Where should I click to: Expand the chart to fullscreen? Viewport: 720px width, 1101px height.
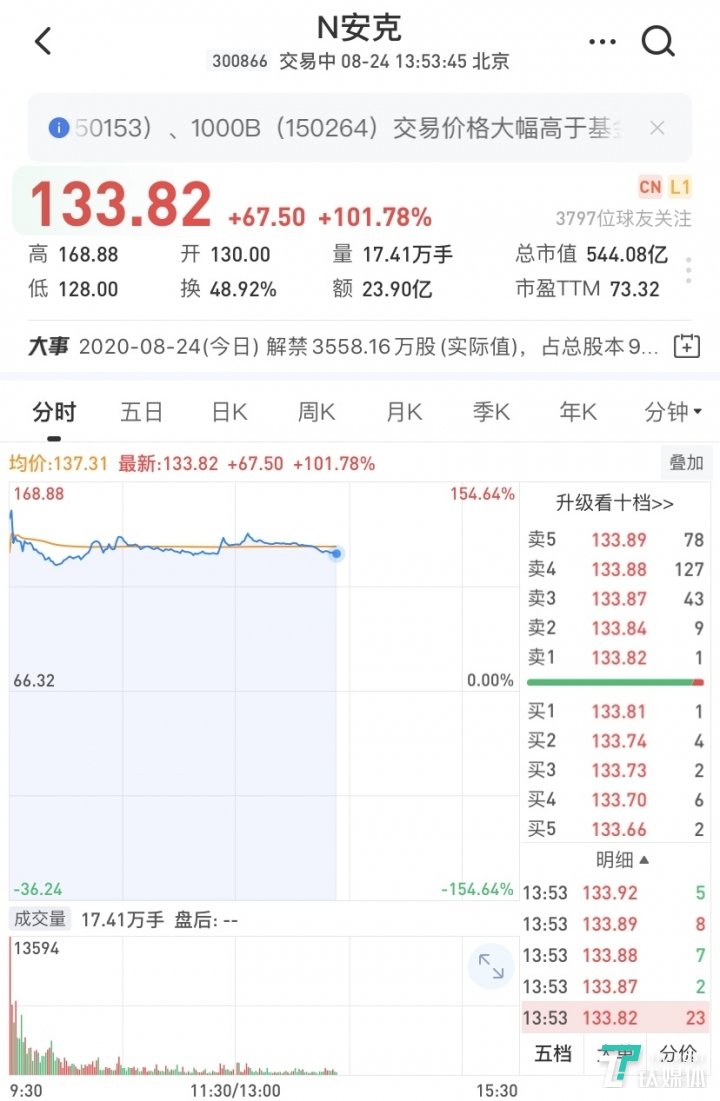pyautogui.click(x=491, y=966)
